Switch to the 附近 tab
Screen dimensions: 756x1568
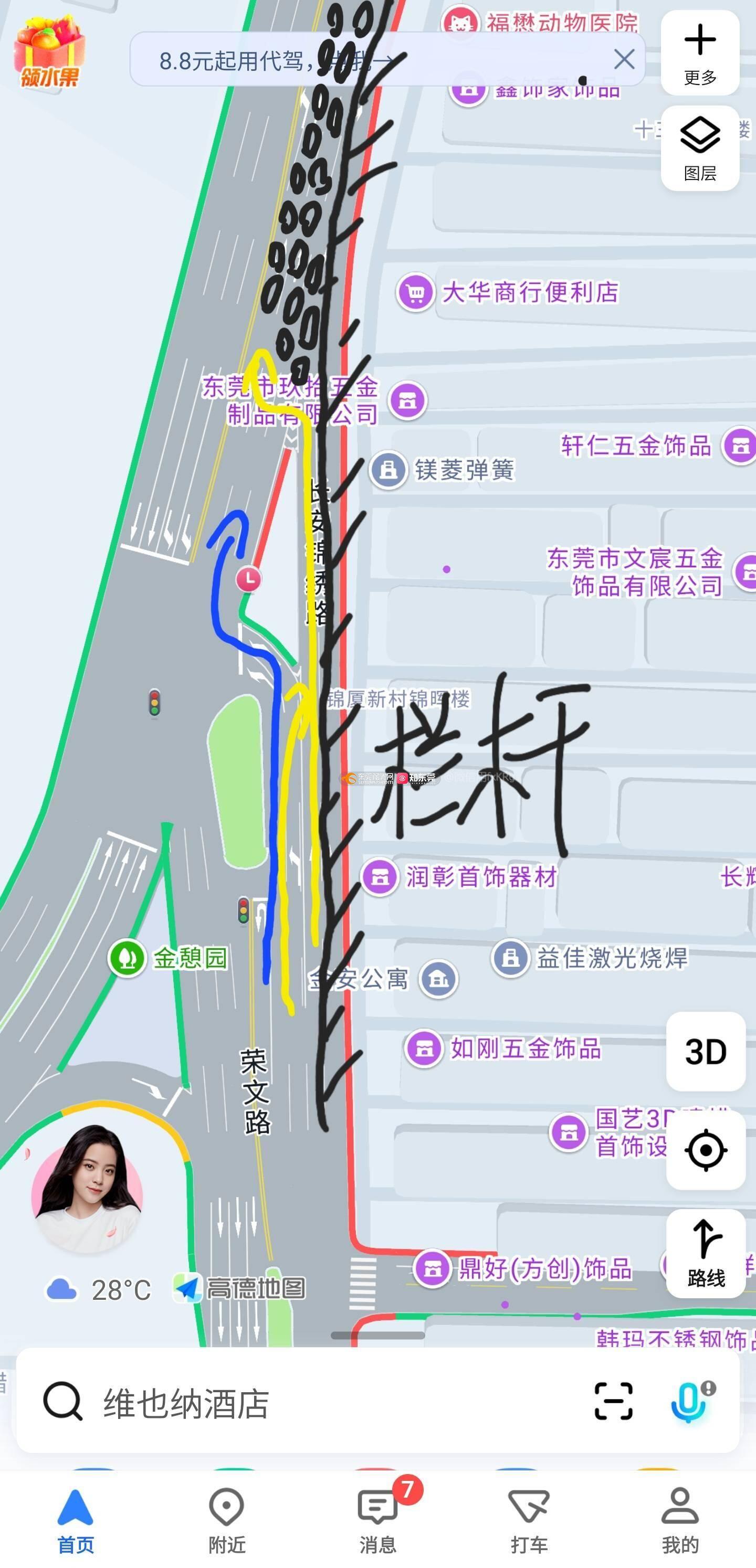[227, 1520]
